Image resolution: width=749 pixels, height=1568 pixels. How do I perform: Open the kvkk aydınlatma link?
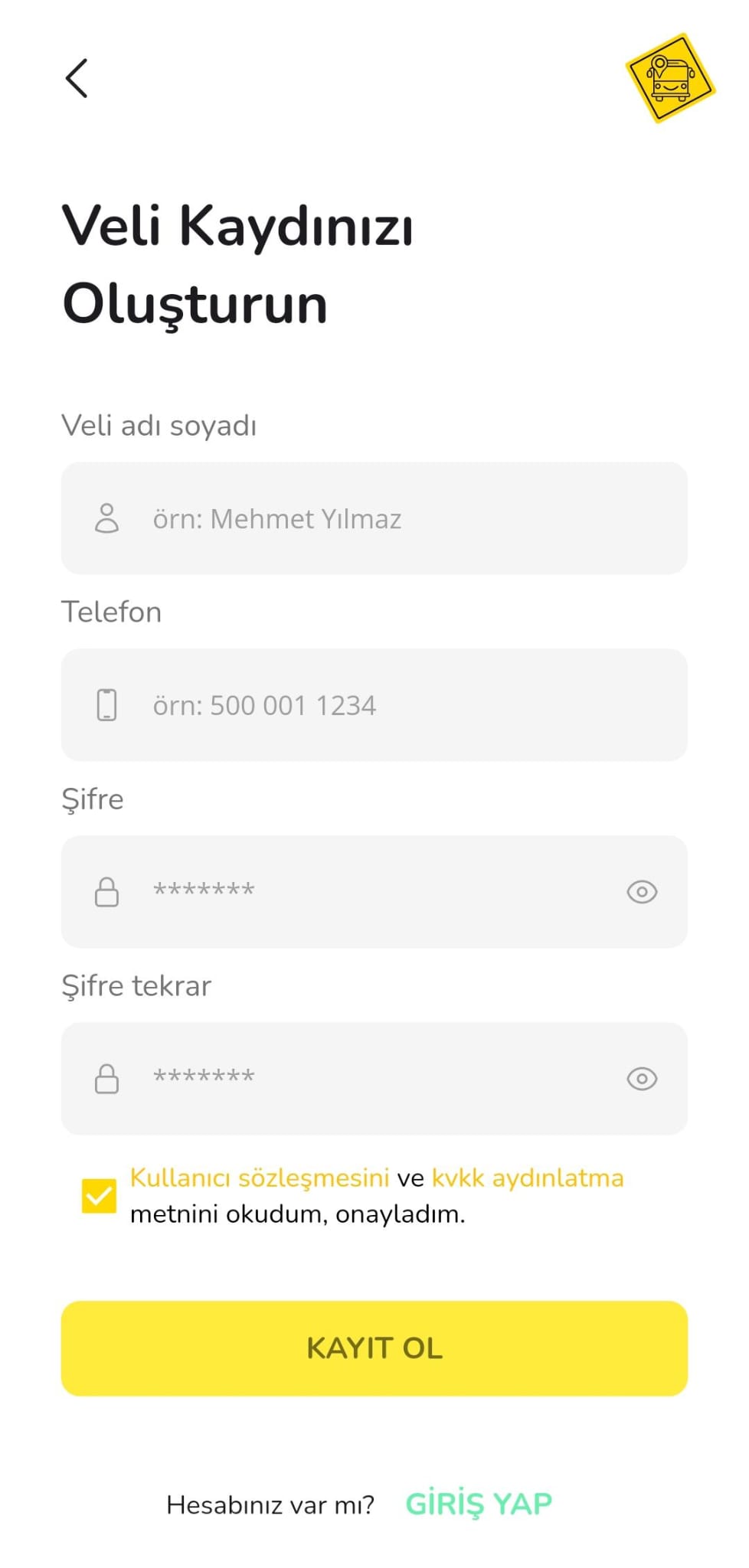pos(528,1178)
